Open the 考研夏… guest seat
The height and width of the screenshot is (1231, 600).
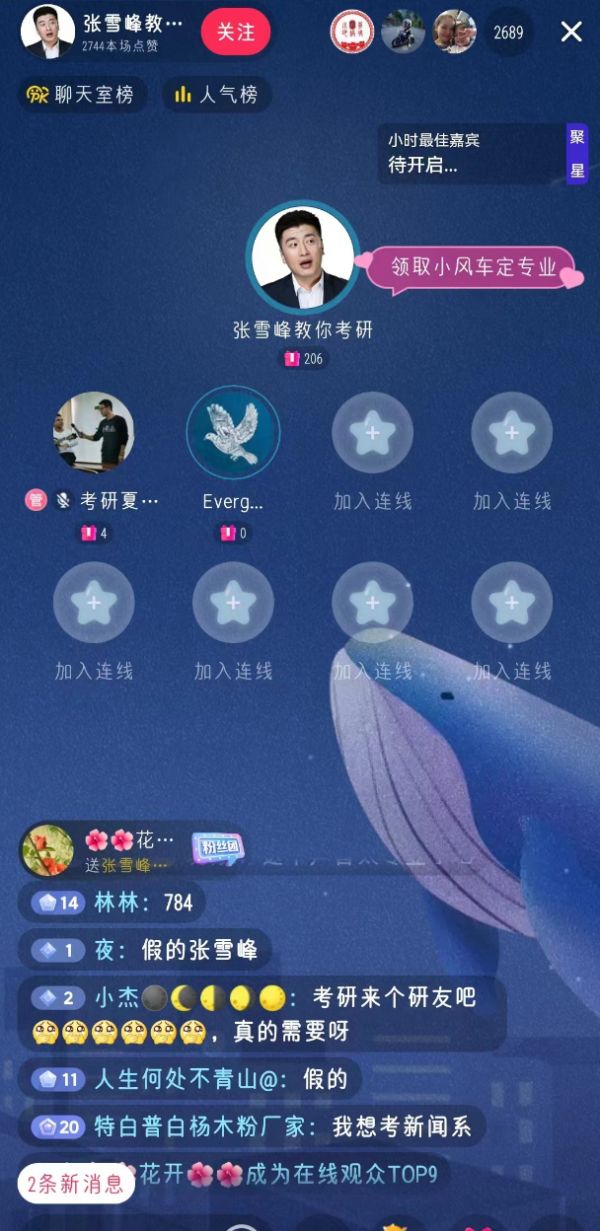click(93, 432)
